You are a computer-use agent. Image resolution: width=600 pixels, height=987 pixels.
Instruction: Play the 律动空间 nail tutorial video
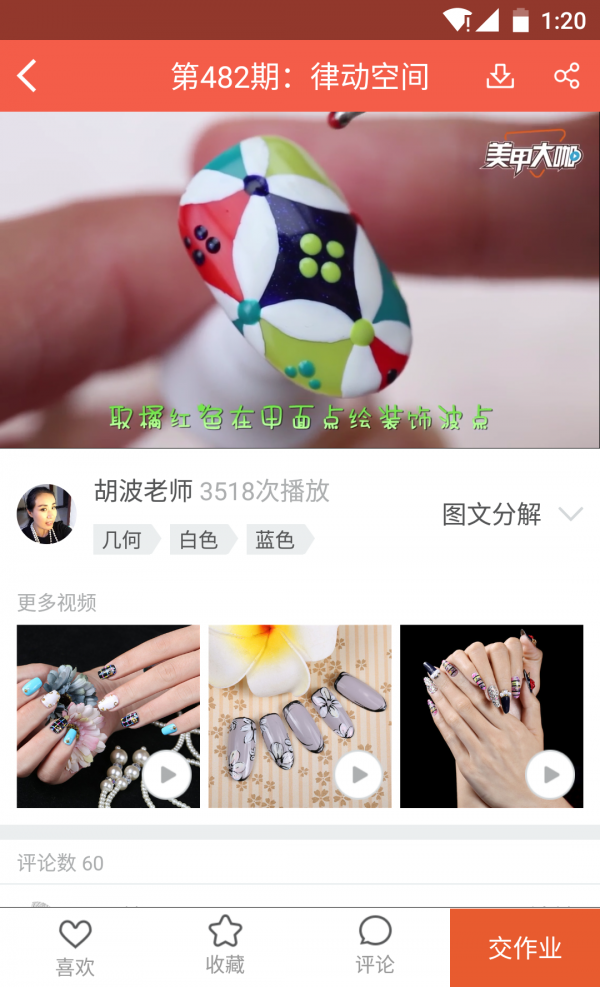[300, 280]
